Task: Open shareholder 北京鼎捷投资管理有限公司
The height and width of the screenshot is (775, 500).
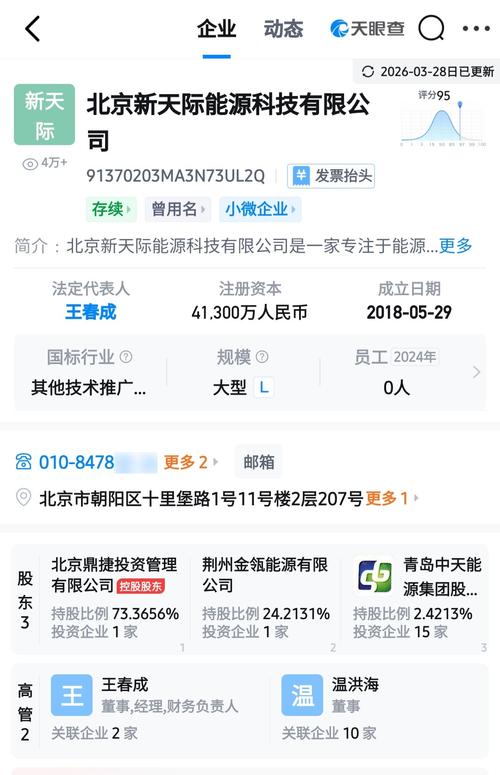Action: click(115, 597)
